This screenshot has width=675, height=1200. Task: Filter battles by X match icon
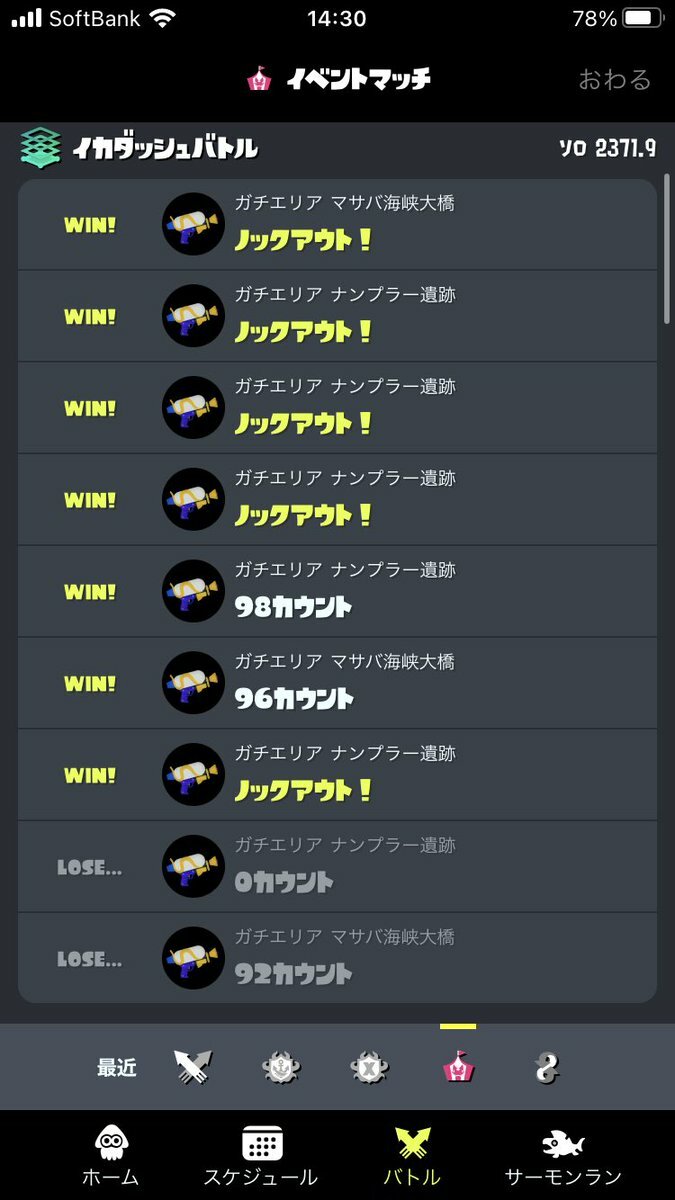click(x=369, y=1068)
